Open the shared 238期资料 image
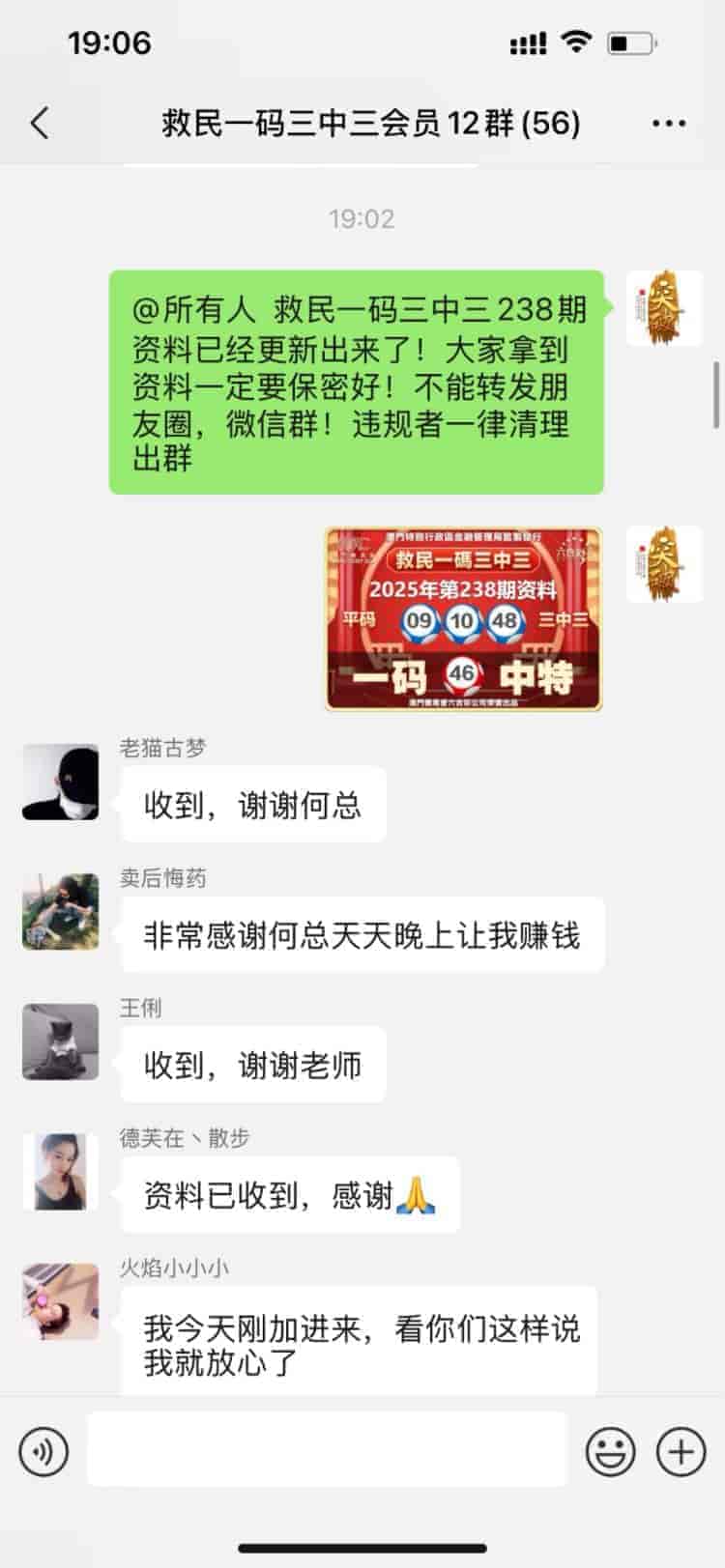Screen dimensions: 725x1568 pyautogui.click(x=463, y=619)
